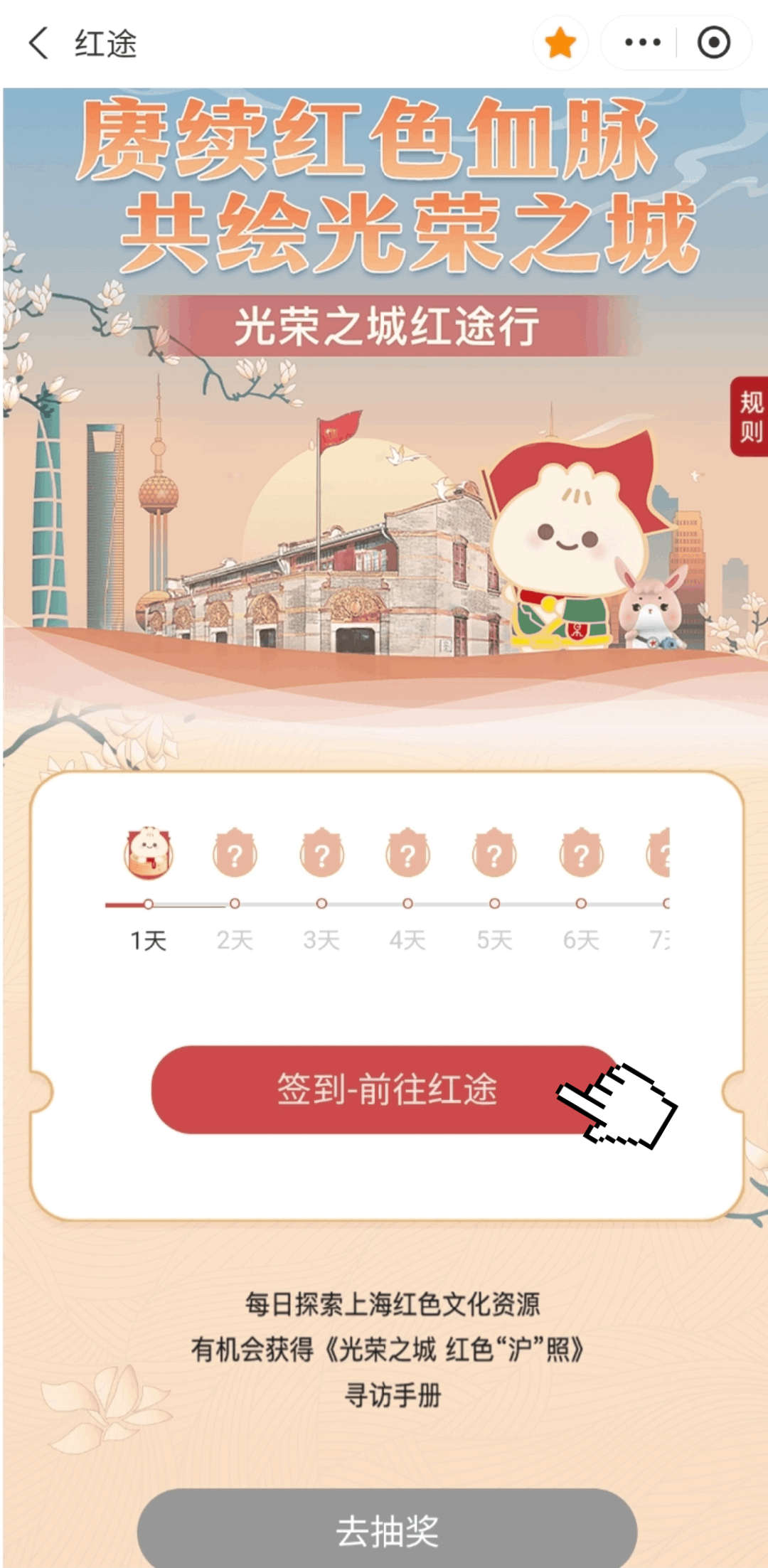Open the 规则 rules tab
Screen dimensions: 768x1568
coord(750,417)
